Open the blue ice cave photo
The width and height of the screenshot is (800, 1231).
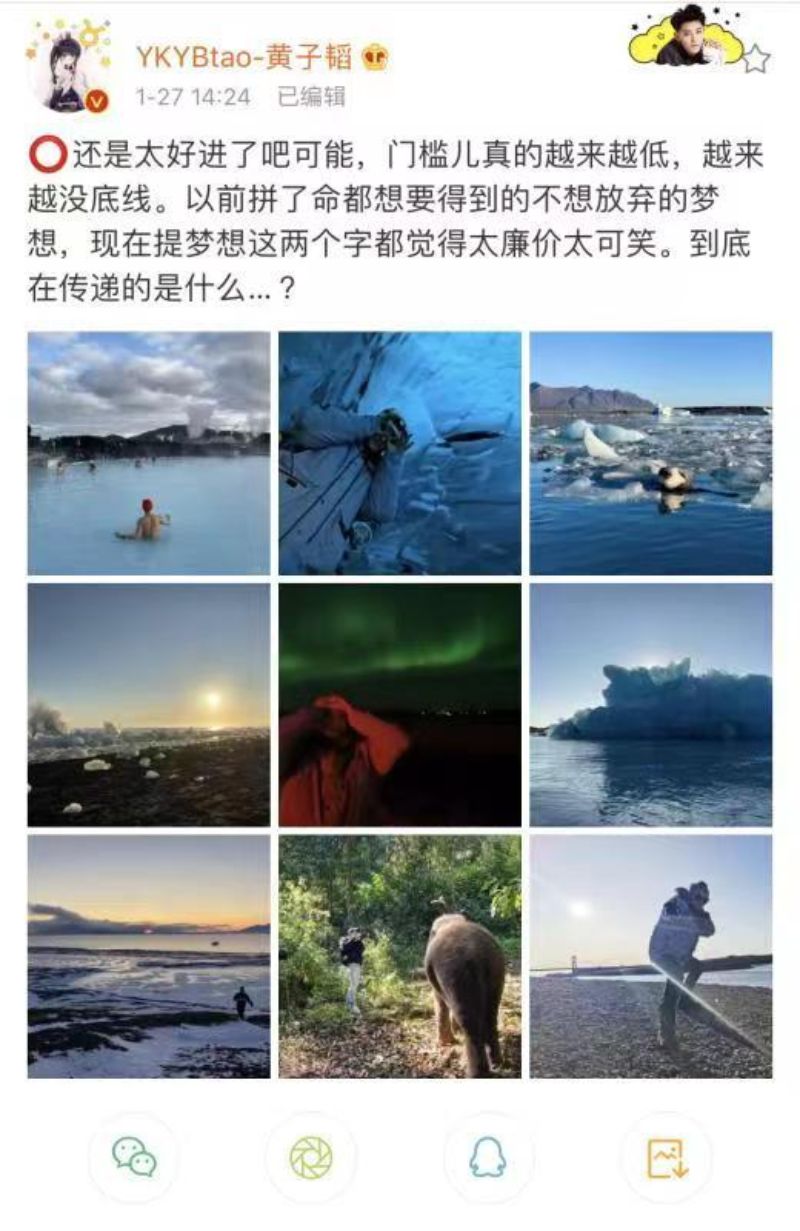tap(400, 453)
